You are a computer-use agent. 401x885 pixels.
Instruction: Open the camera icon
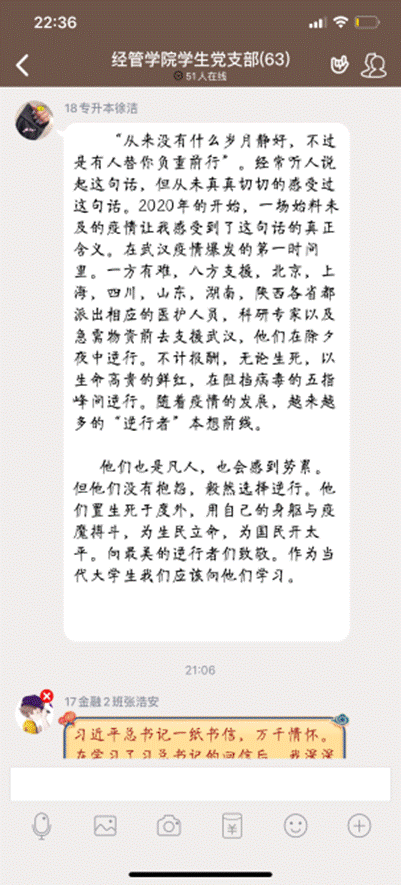pyautogui.click(x=168, y=826)
